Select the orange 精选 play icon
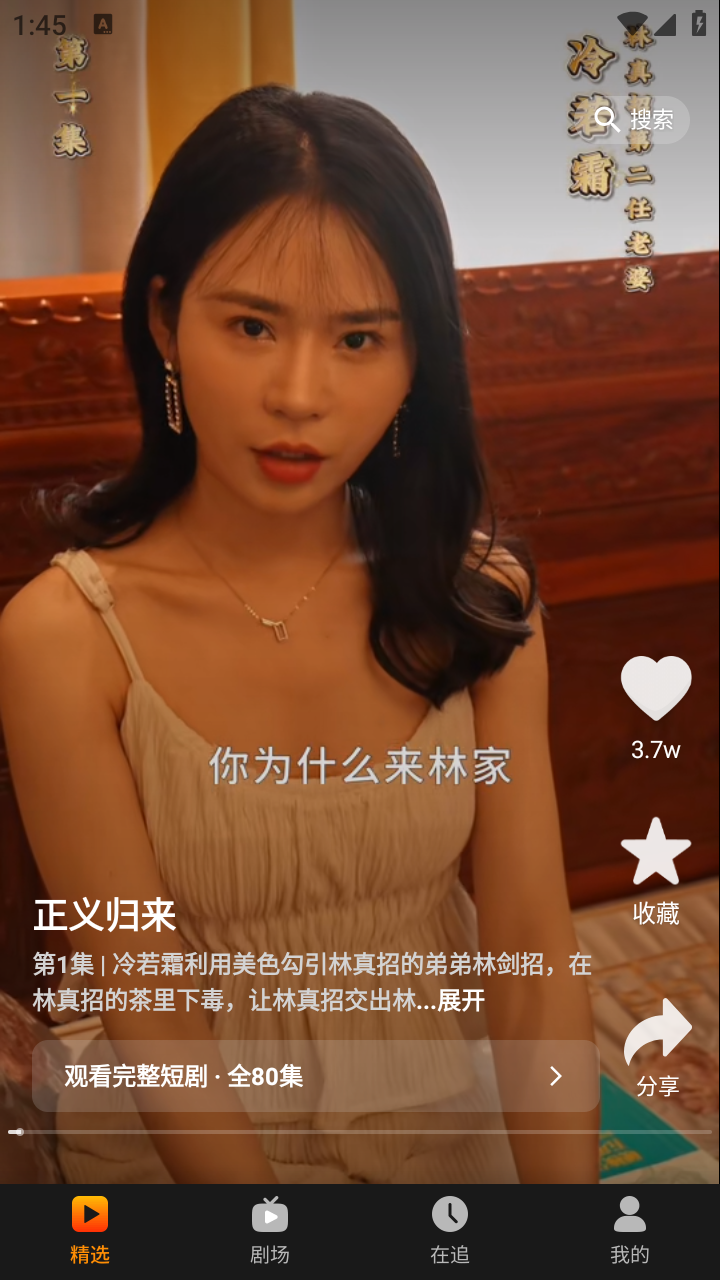 coord(91,1214)
